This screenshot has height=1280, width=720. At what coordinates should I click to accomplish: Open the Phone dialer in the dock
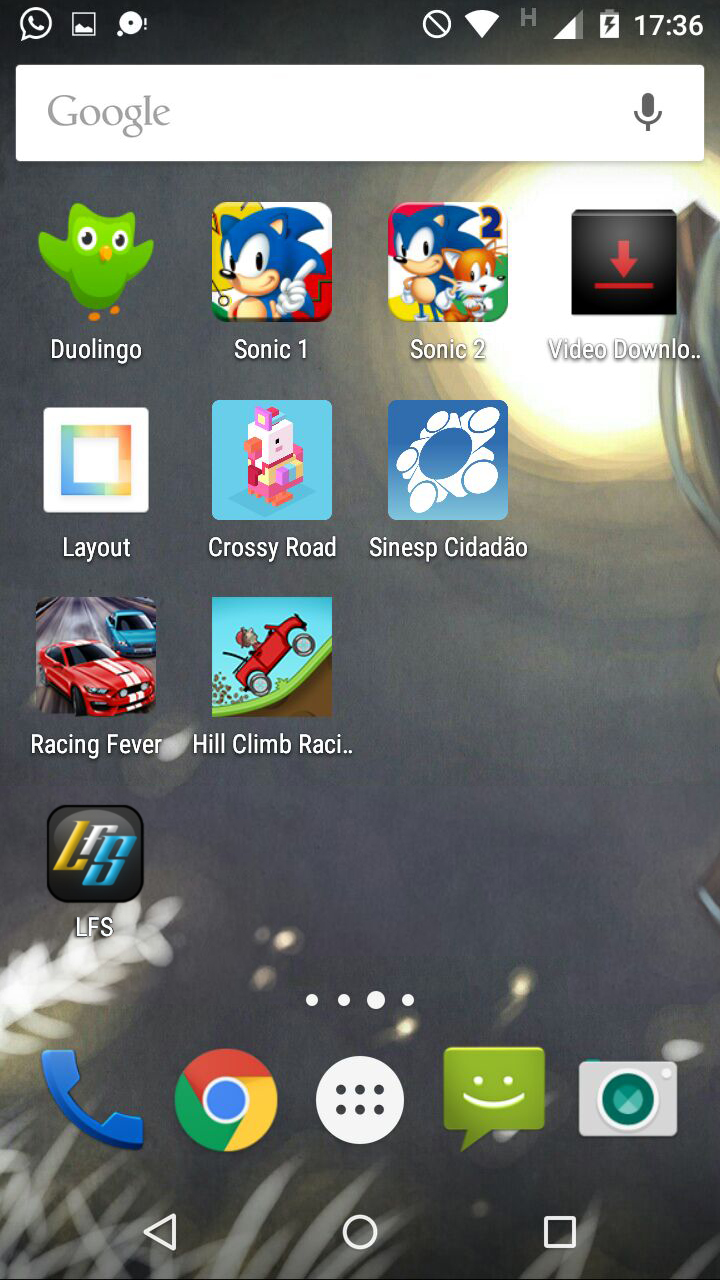click(92, 1098)
